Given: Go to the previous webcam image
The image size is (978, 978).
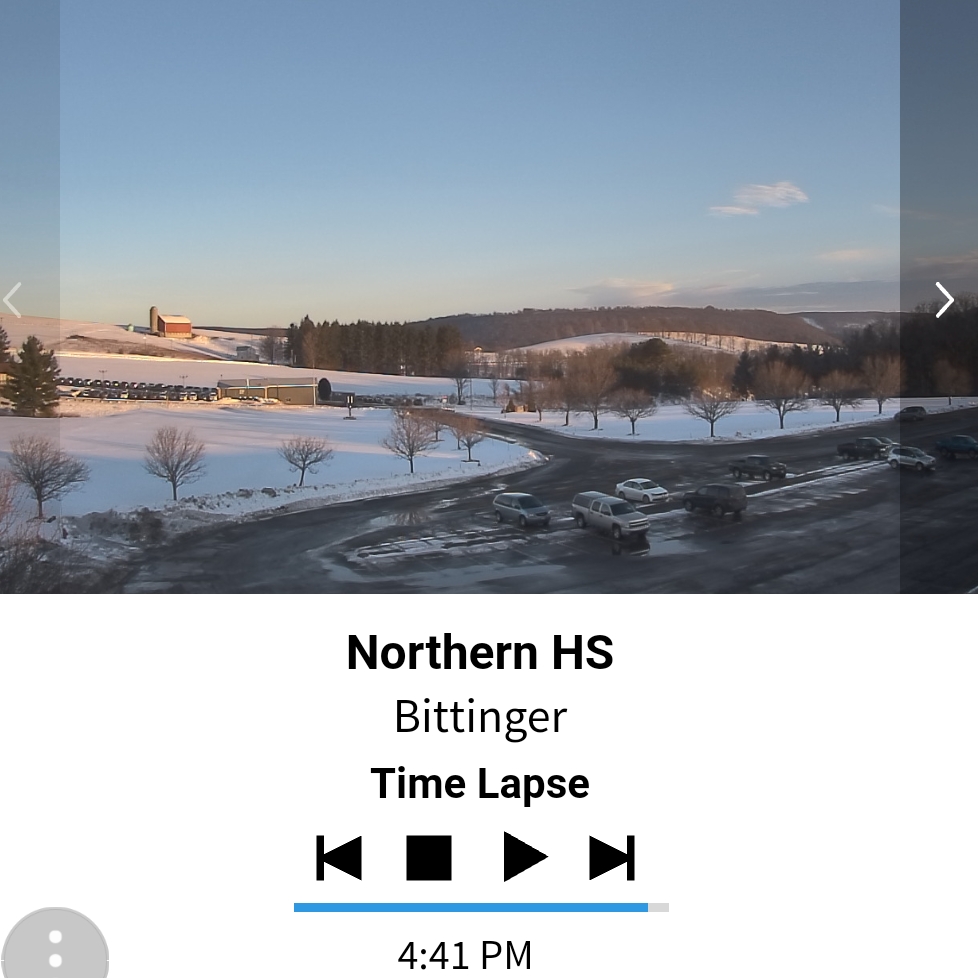Looking at the screenshot, I should point(13,300).
